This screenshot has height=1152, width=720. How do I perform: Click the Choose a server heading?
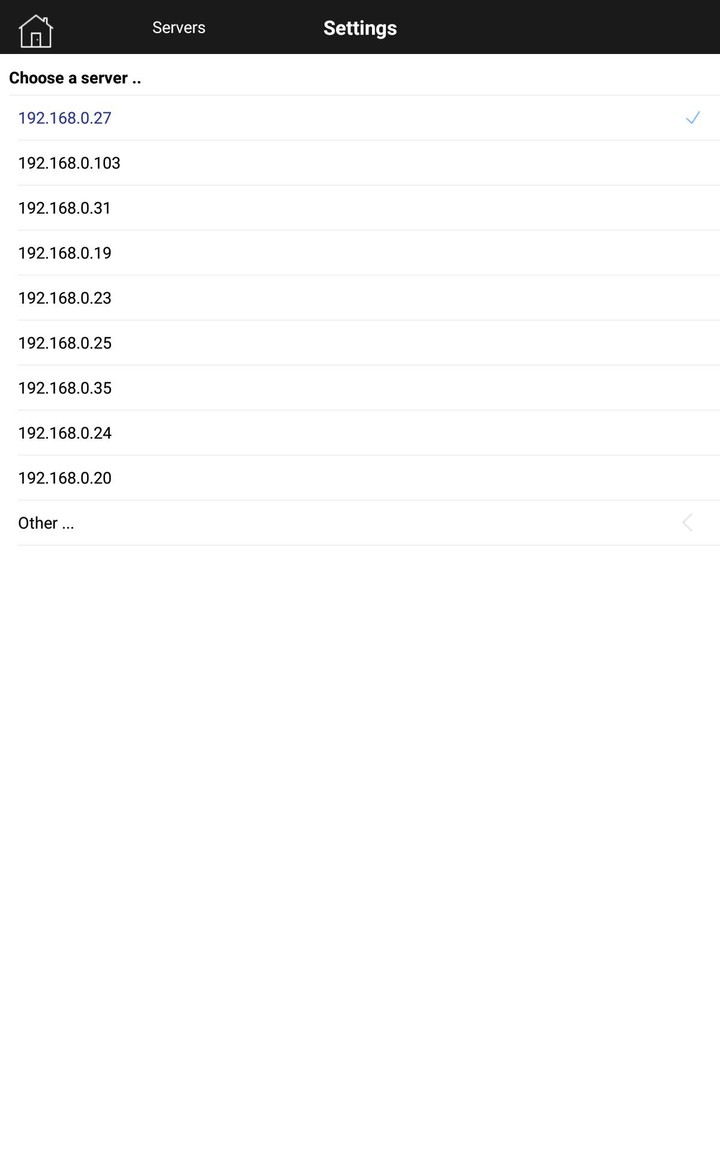point(75,77)
